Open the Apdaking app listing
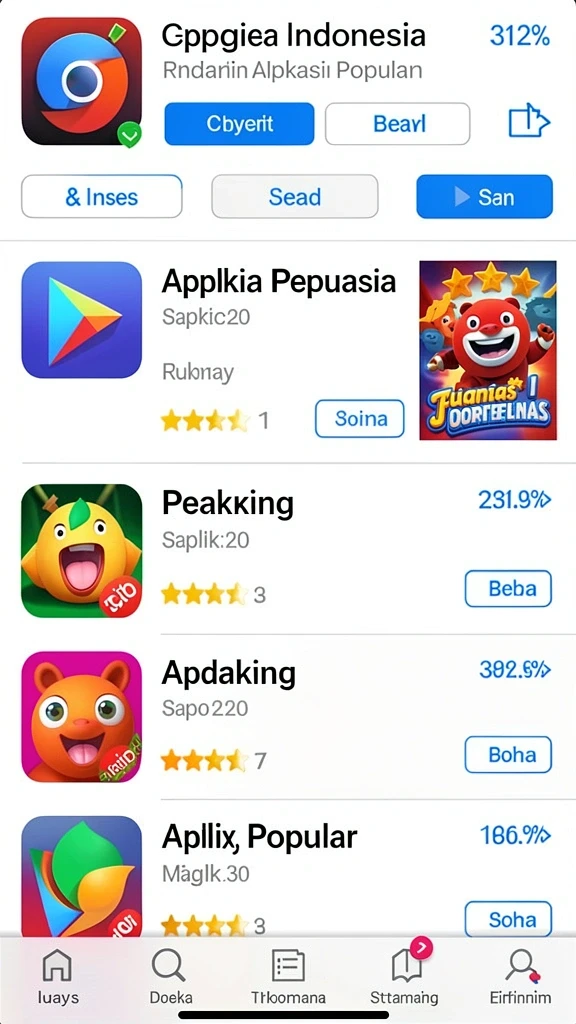The image size is (576, 1024). [x=287, y=716]
